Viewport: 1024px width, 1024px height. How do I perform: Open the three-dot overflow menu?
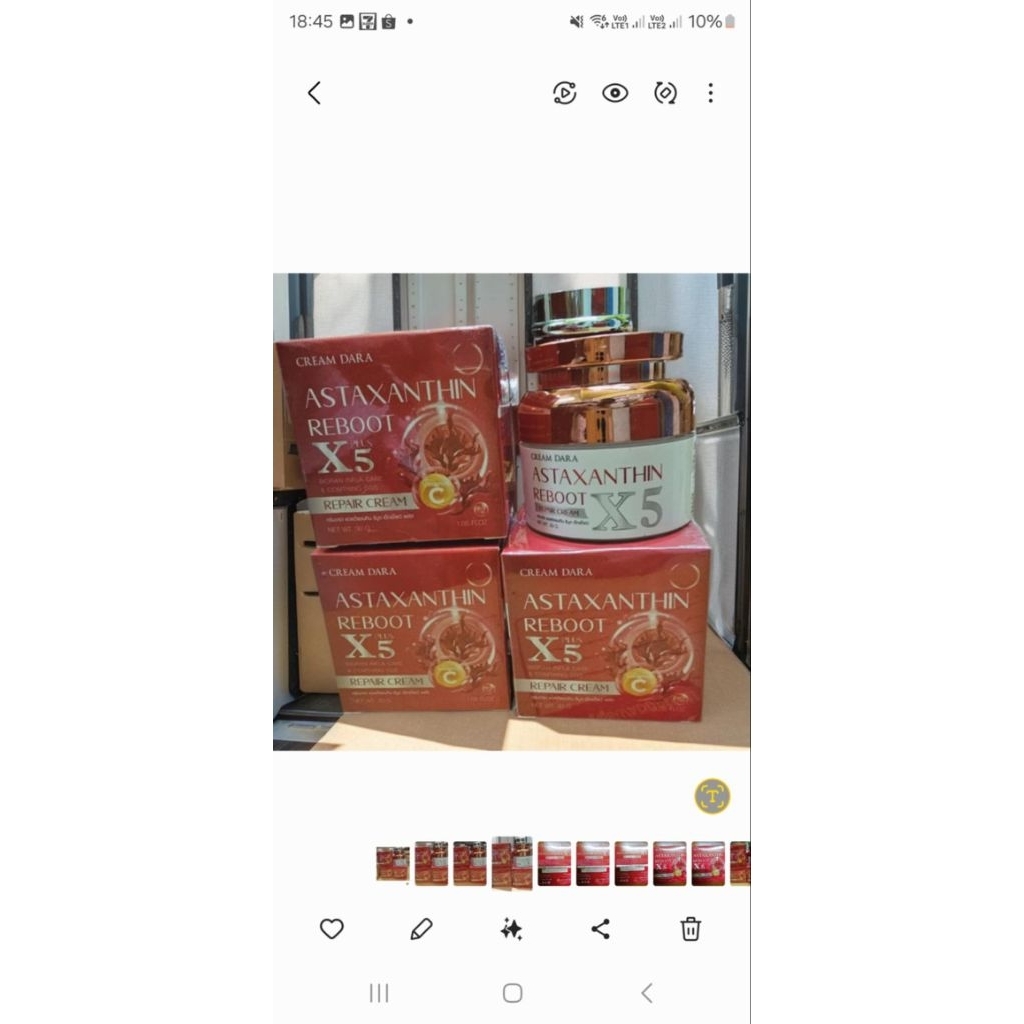[x=711, y=93]
